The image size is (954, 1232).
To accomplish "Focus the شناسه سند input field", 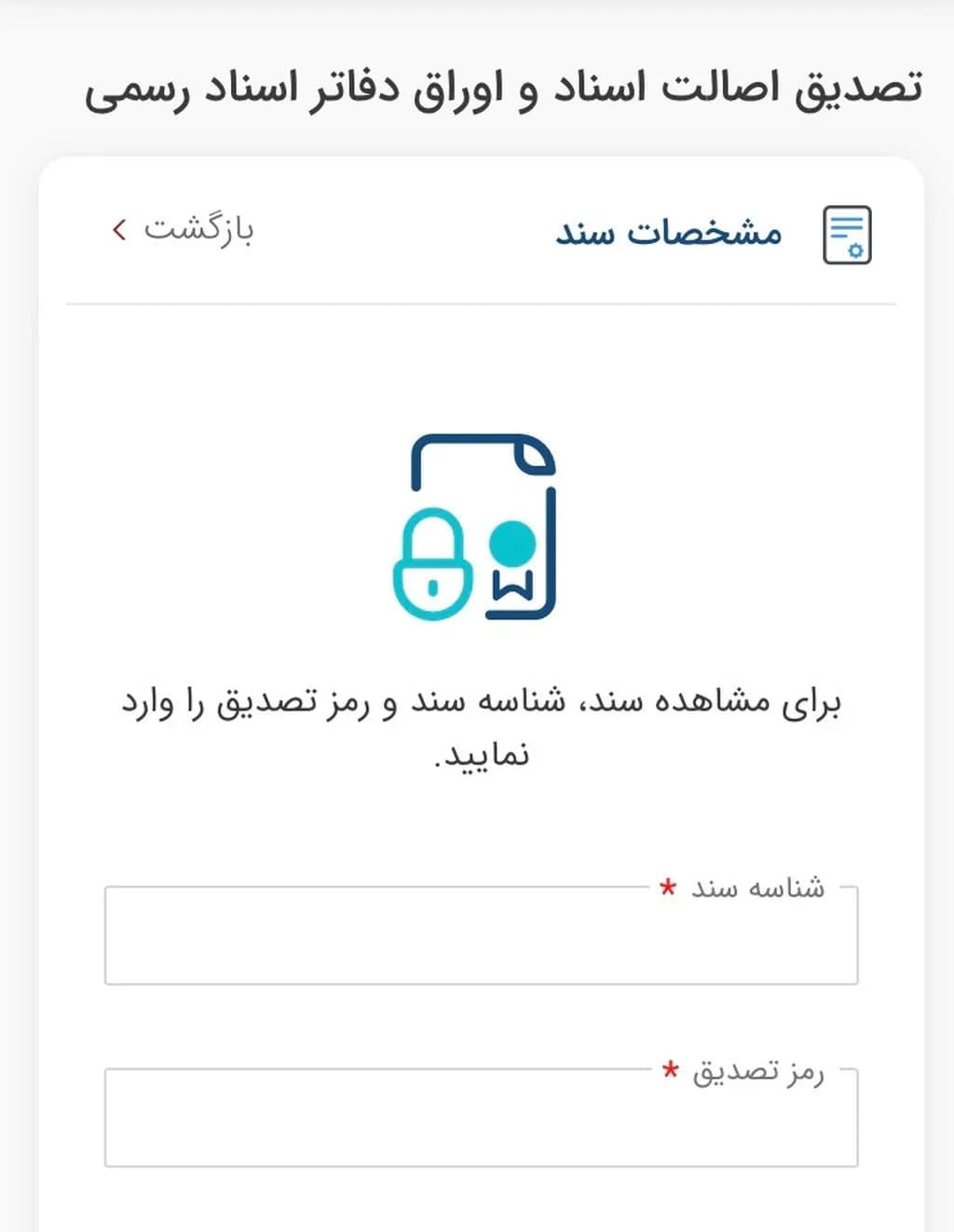I will (x=481, y=937).
